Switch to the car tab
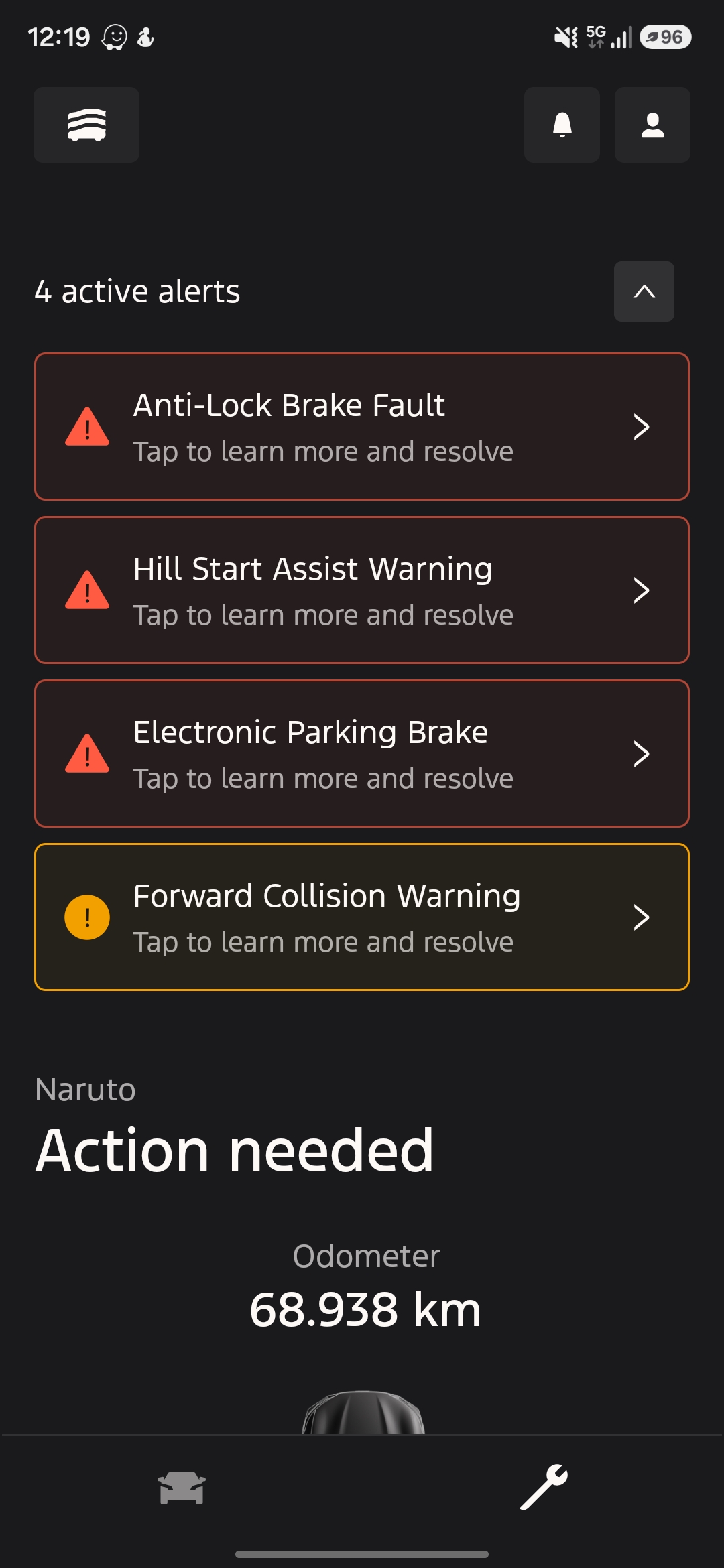This screenshot has width=724, height=1568. (x=182, y=1488)
